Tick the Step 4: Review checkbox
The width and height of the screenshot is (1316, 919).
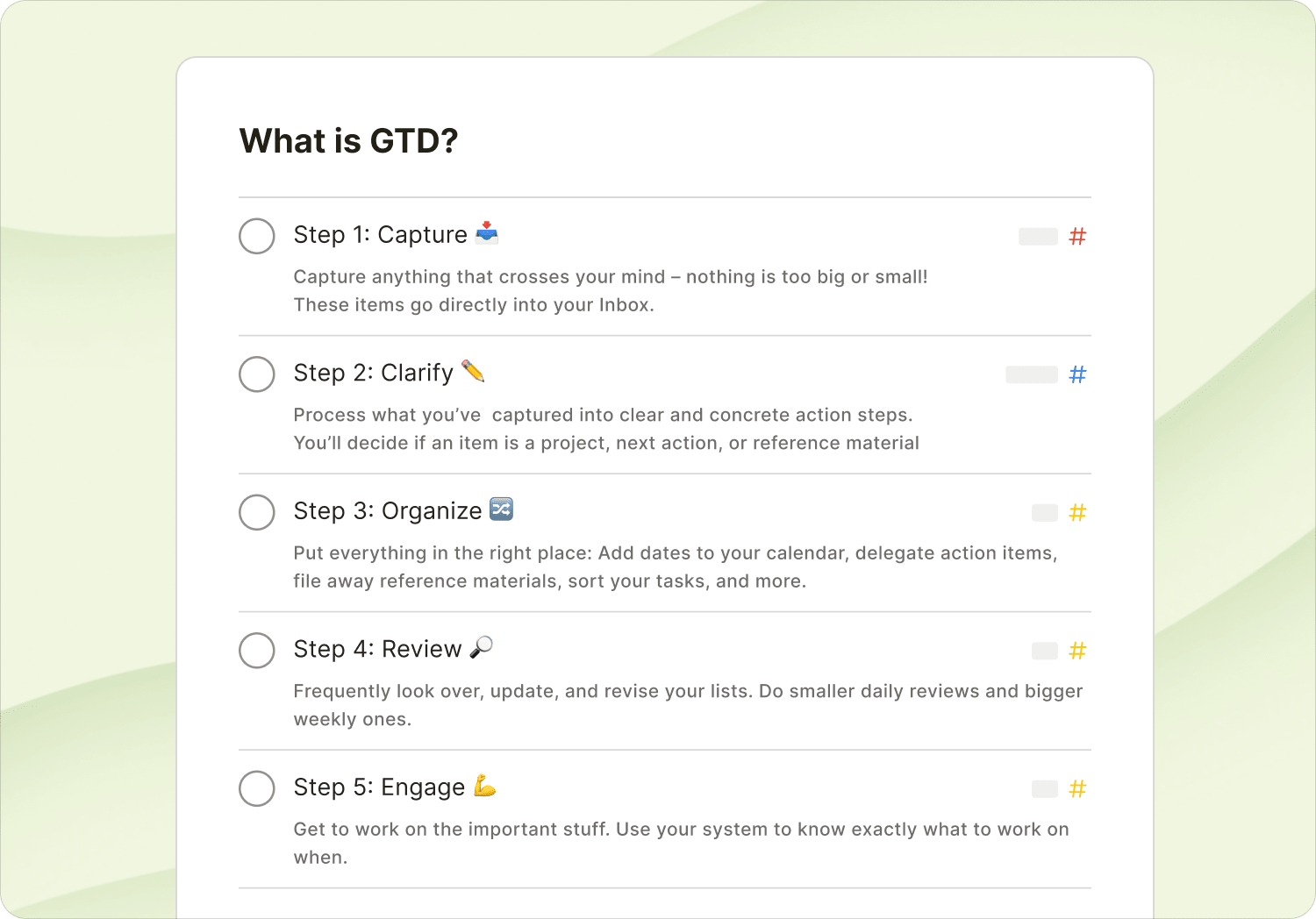pos(257,651)
